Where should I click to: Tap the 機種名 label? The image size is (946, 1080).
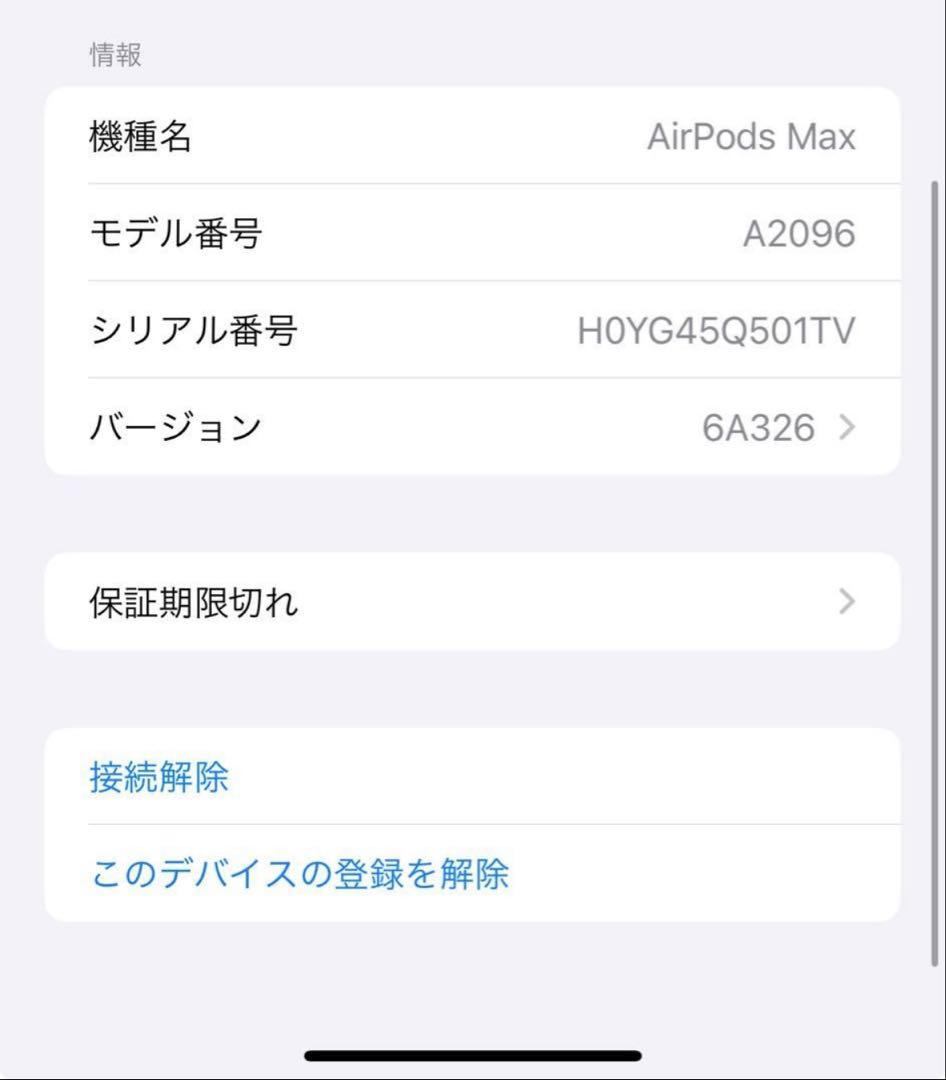pos(139,137)
